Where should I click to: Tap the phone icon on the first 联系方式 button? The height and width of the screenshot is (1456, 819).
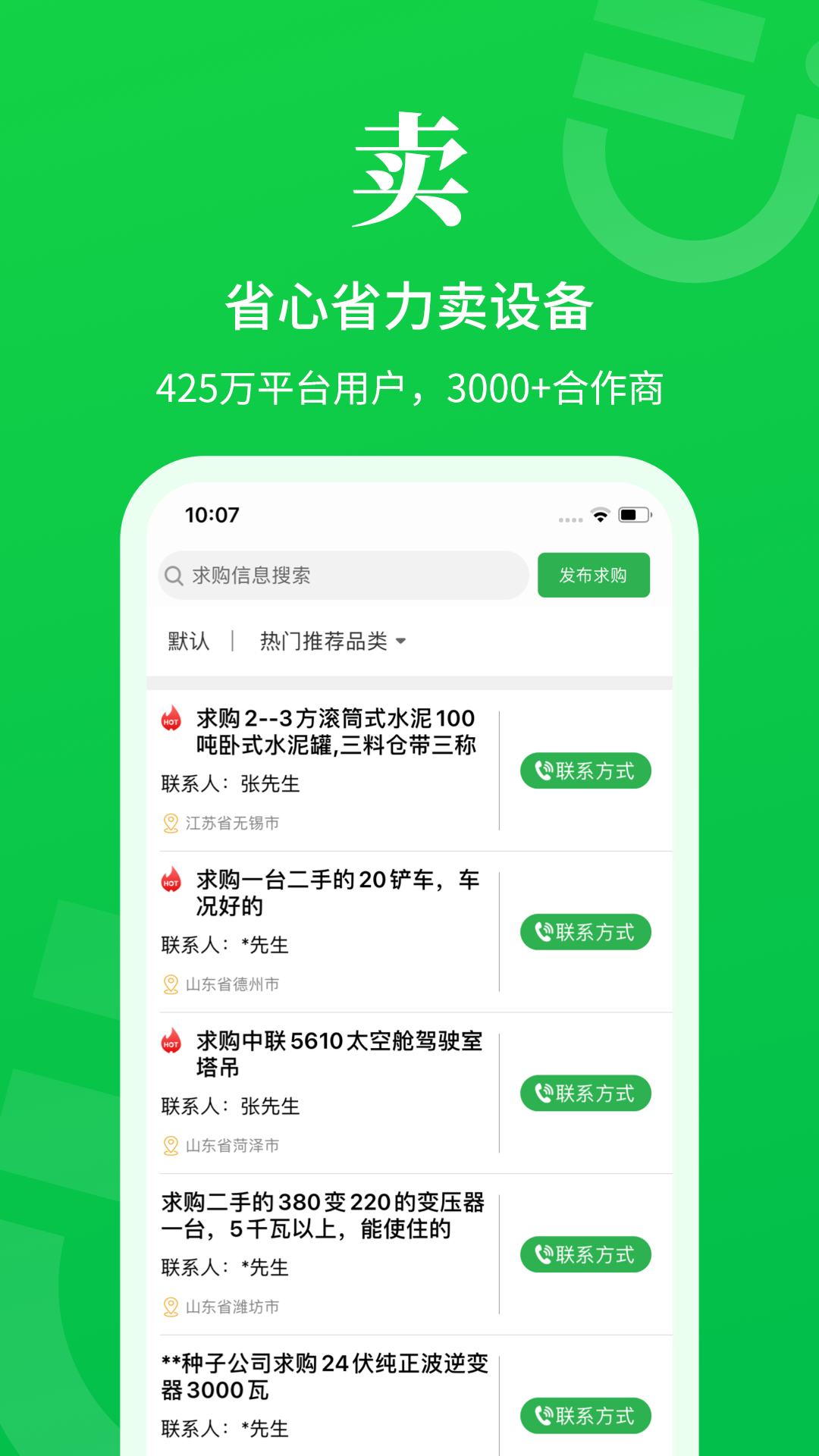point(541,770)
